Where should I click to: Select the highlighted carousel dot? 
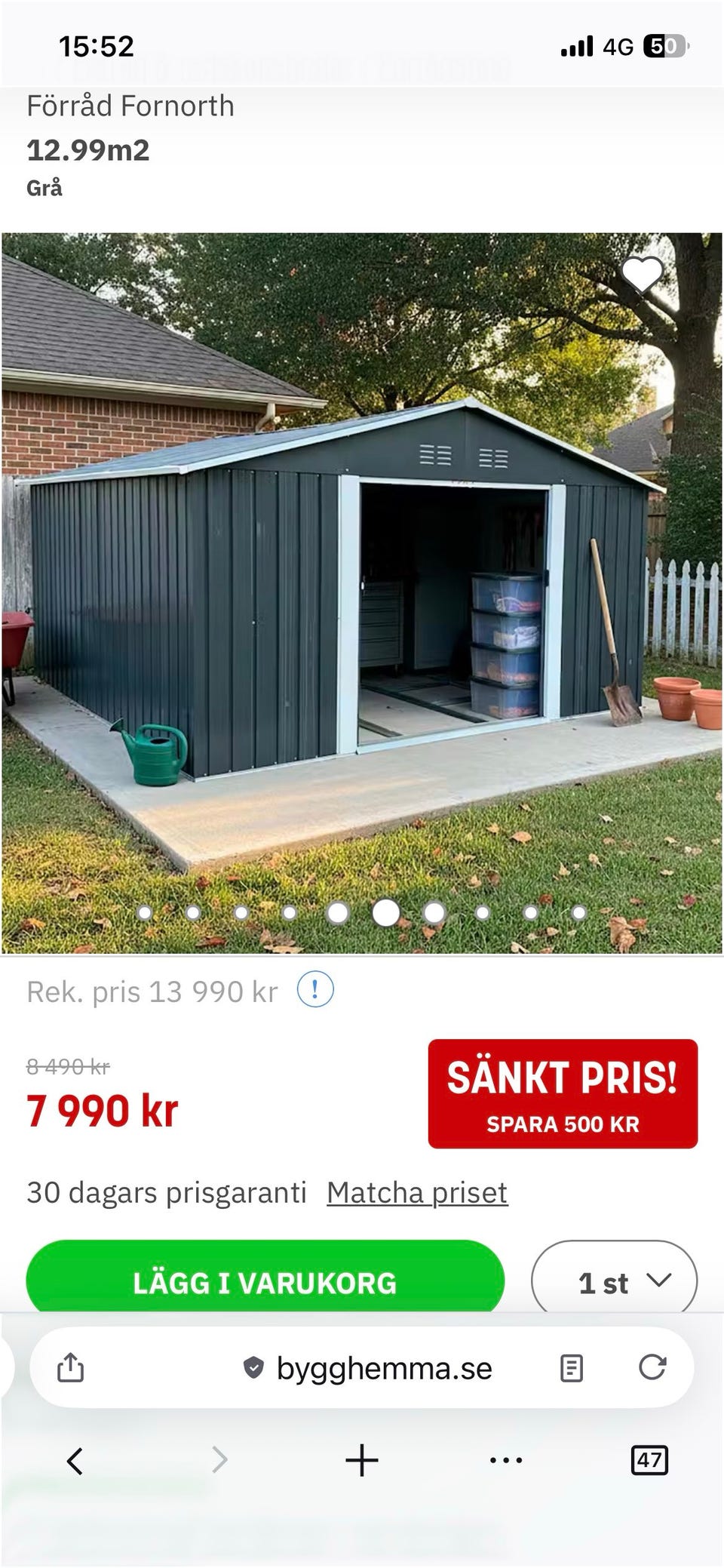click(x=386, y=912)
